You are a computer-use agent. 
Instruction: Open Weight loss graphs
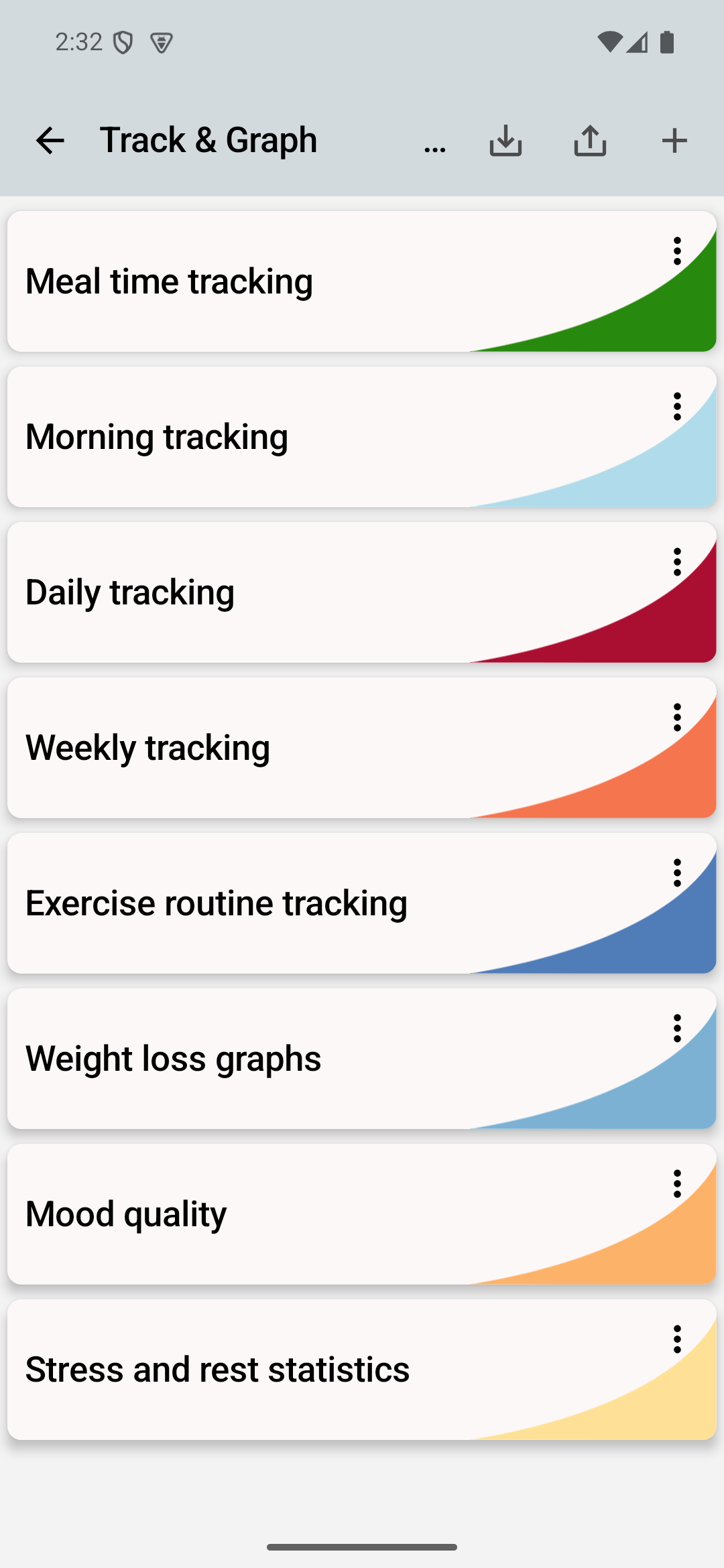(268, 1059)
